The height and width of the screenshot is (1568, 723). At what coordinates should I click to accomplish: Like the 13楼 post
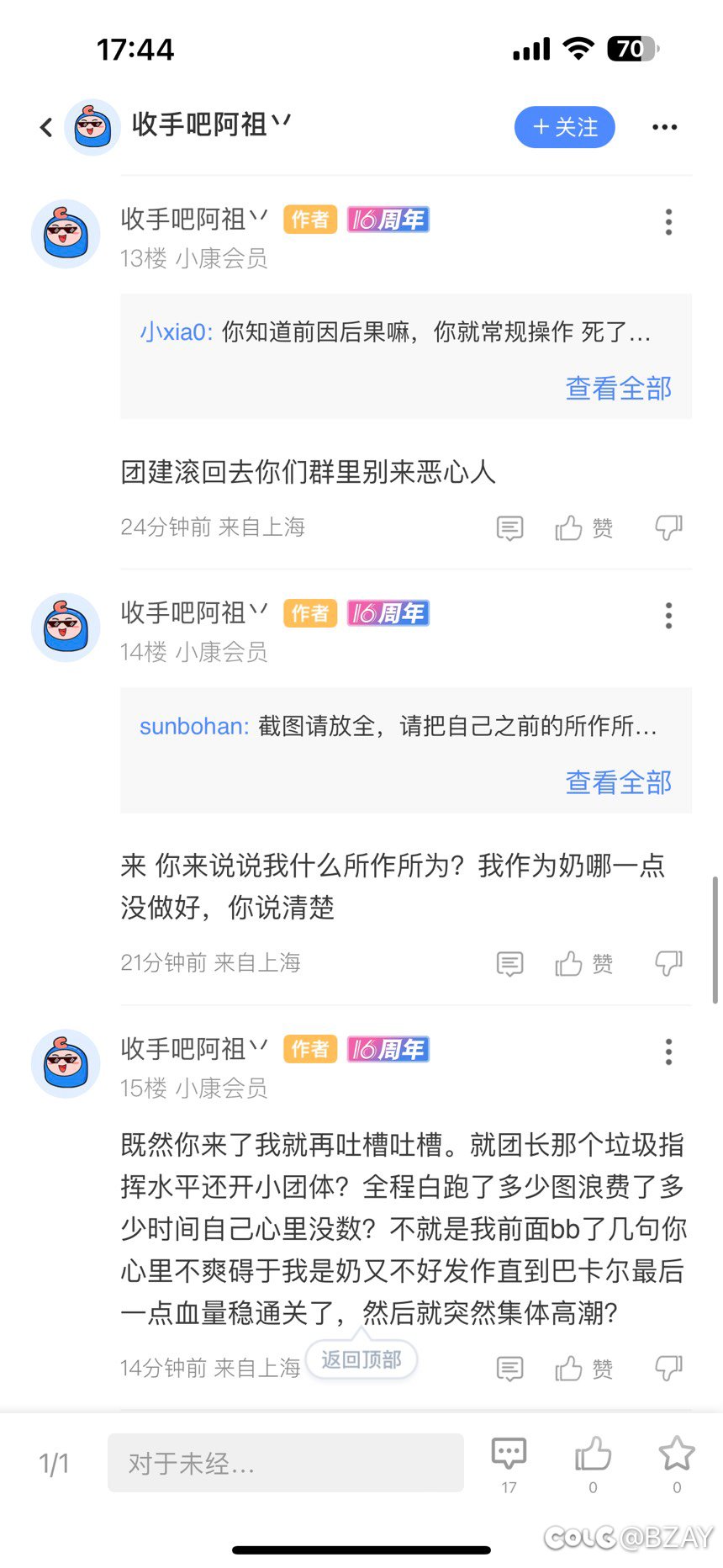click(x=583, y=528)
